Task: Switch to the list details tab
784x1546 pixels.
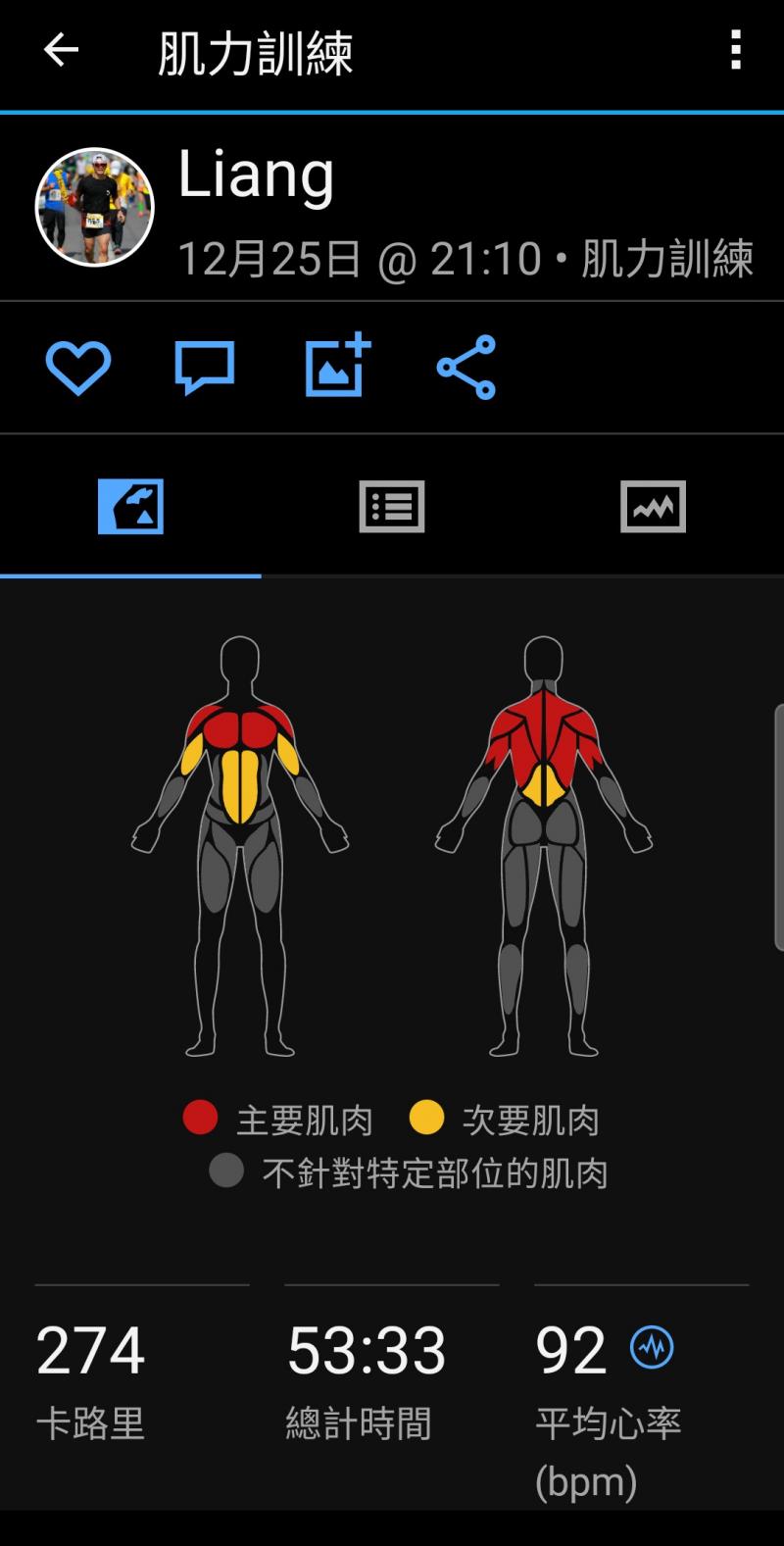Action: [392, 507]
